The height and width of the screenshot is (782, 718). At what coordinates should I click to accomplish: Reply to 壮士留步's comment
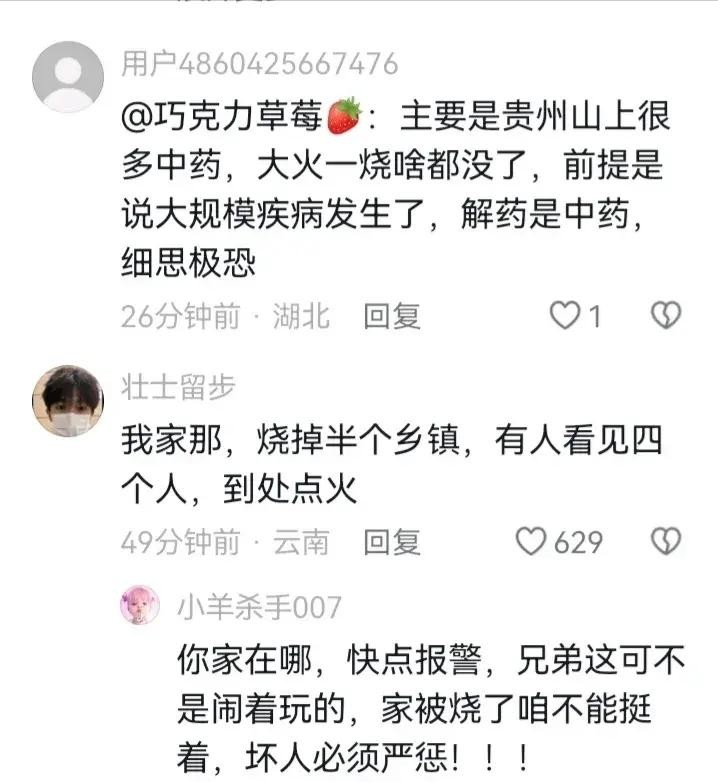pyautogui.click(x=391, y=542)
